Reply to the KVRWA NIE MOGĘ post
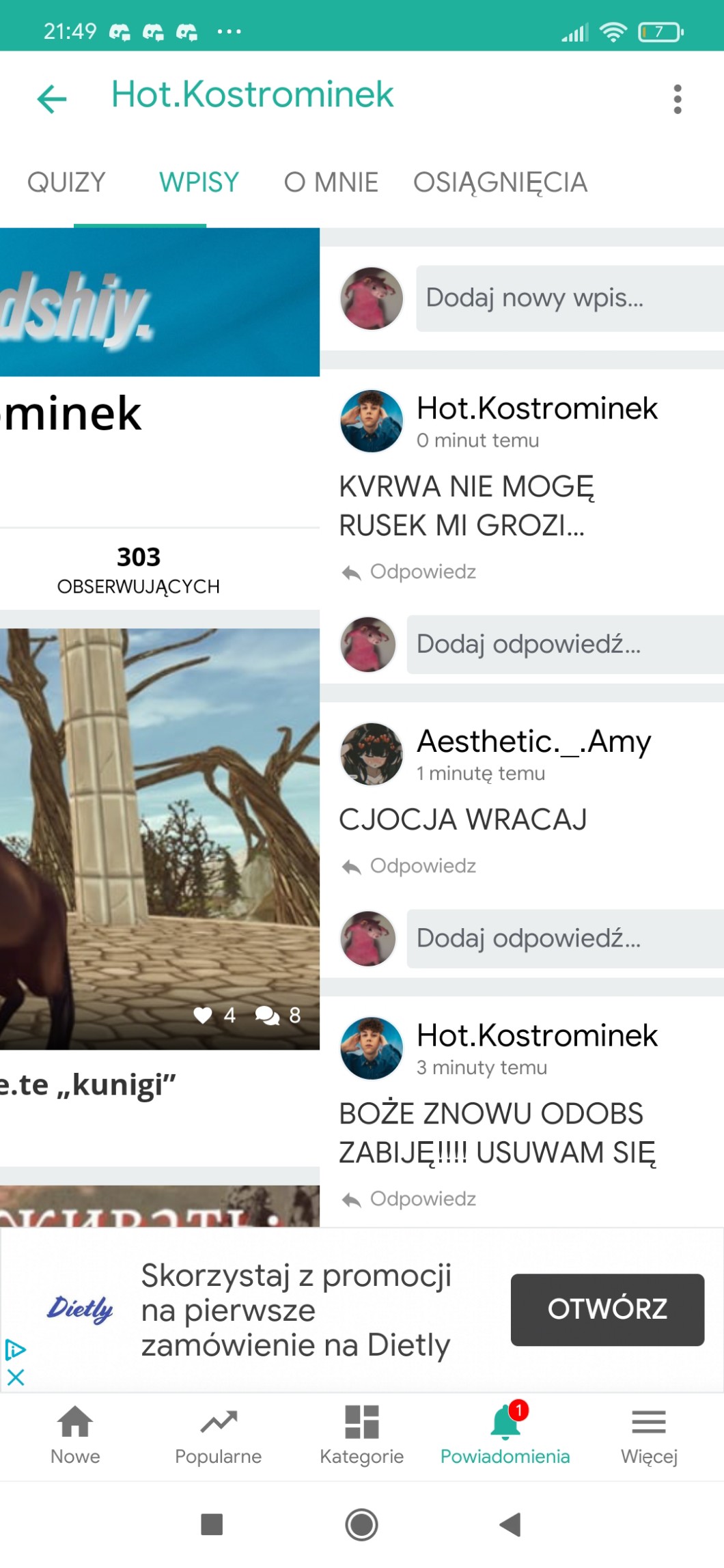 [410, 572]
